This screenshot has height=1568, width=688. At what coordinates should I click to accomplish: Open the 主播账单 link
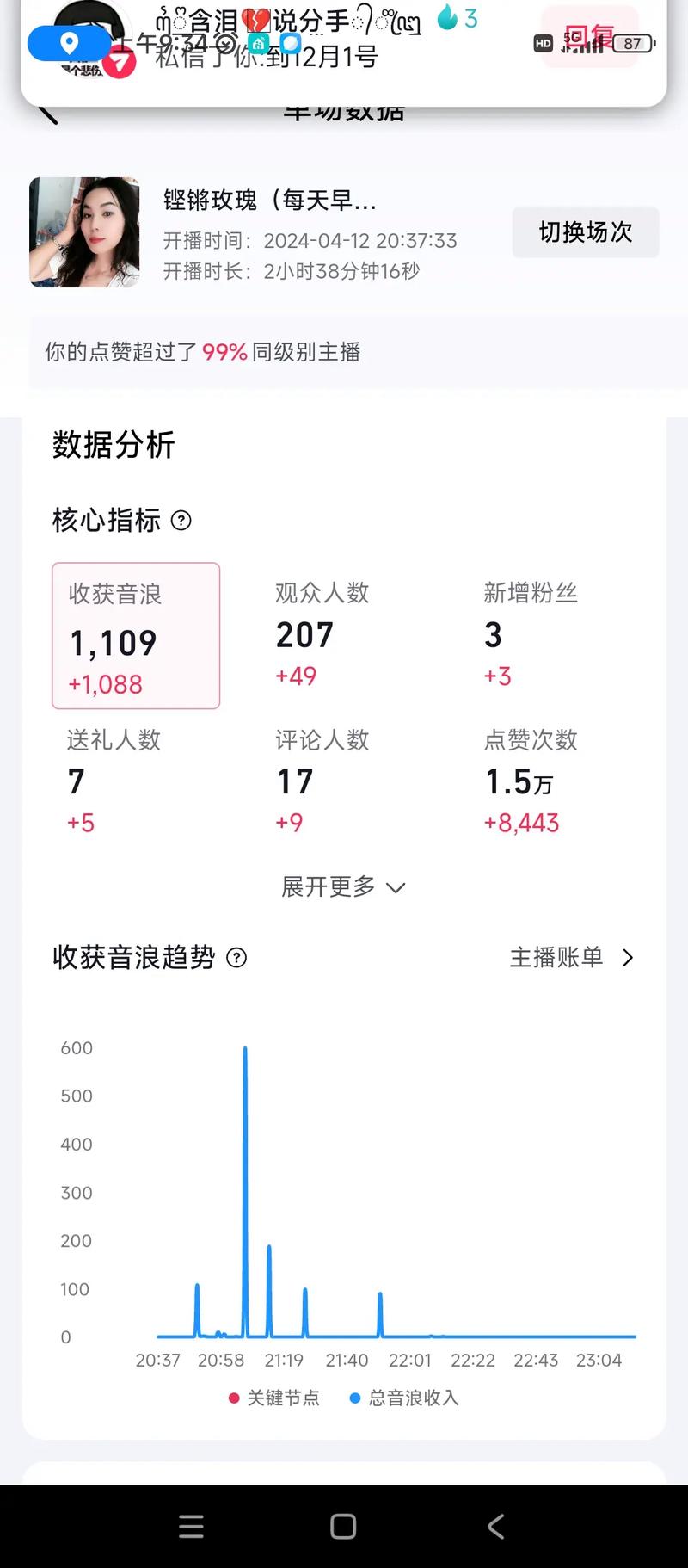pyautogui.click(x=556, y=957)
